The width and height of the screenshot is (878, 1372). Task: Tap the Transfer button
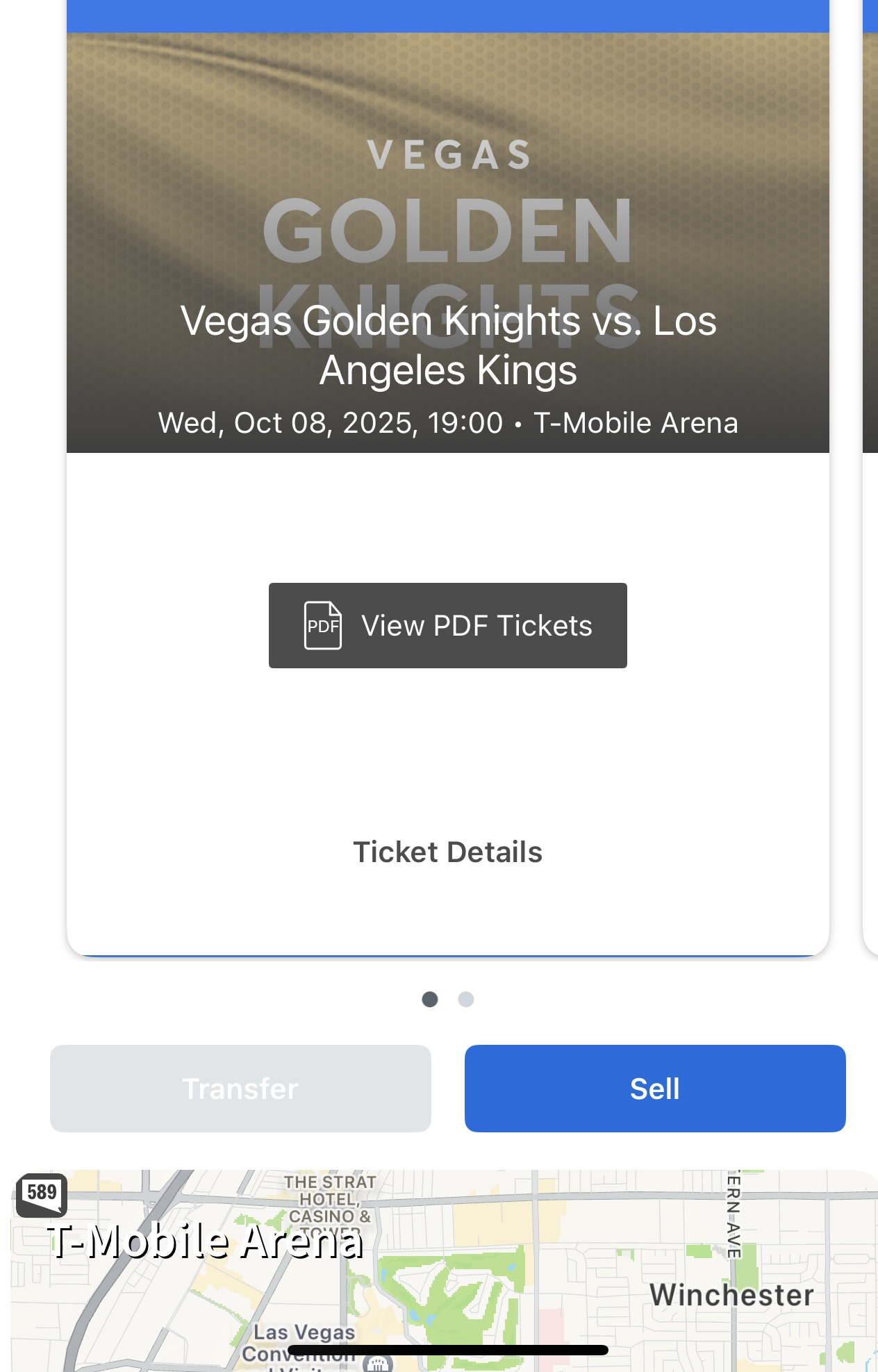click(x=240, y=1089)
